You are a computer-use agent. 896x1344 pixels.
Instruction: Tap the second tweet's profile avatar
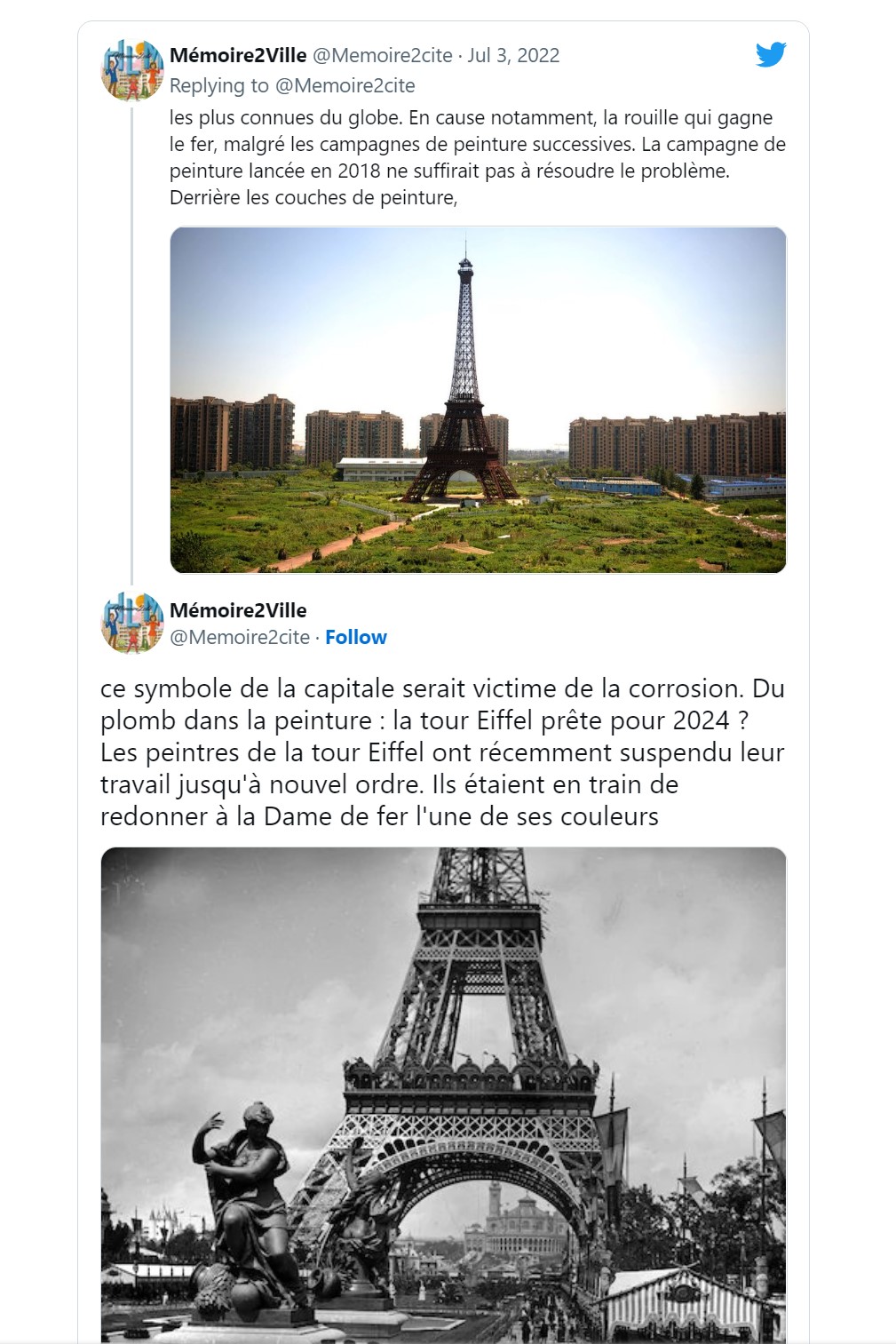[132, 623]
